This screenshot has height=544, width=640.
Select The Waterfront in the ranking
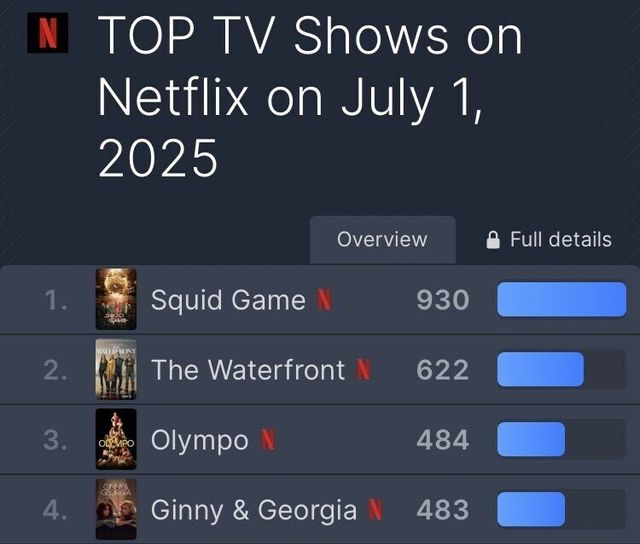(248, 370)
